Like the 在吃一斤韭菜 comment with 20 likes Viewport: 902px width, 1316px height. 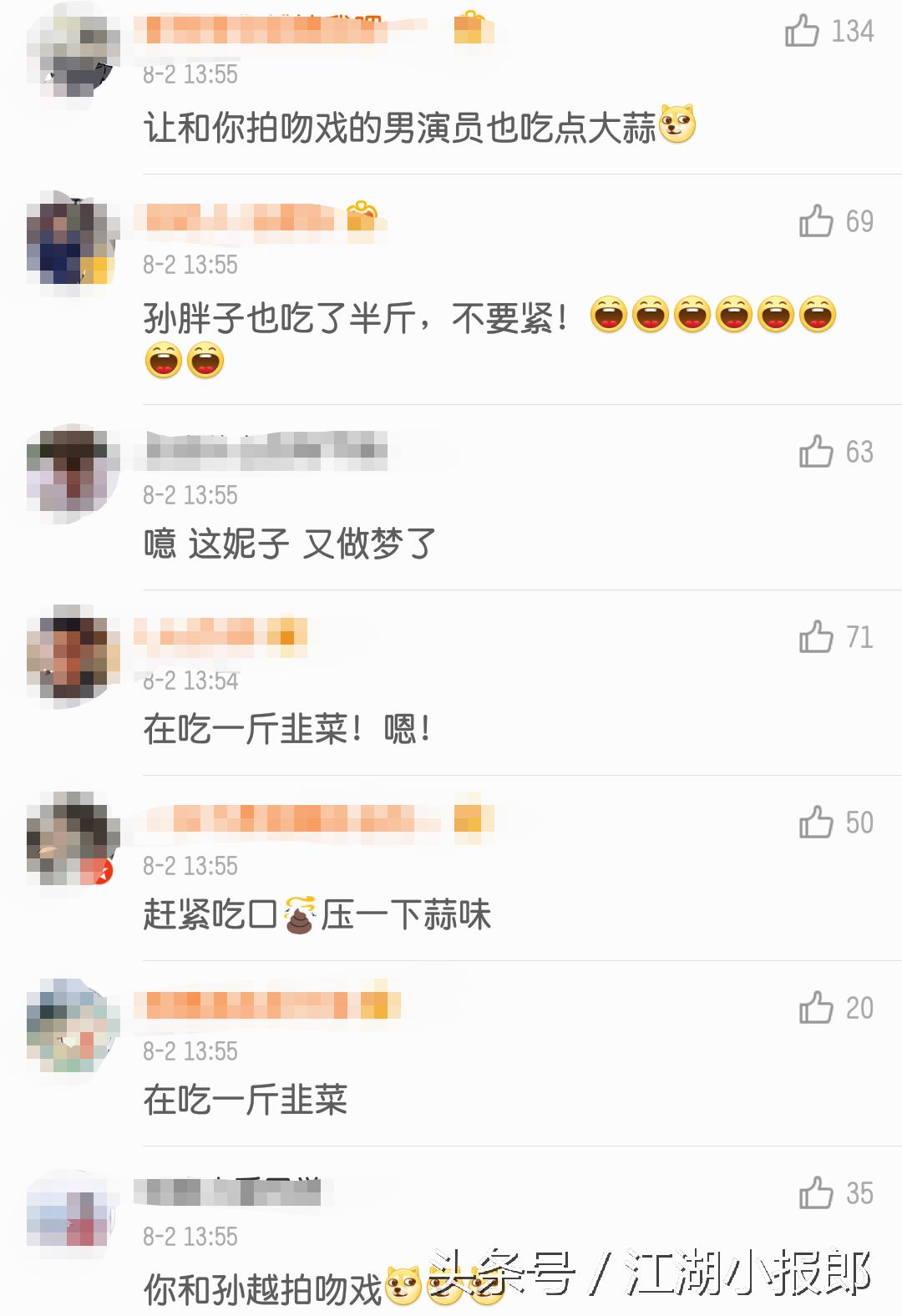tap(816, 1008)
